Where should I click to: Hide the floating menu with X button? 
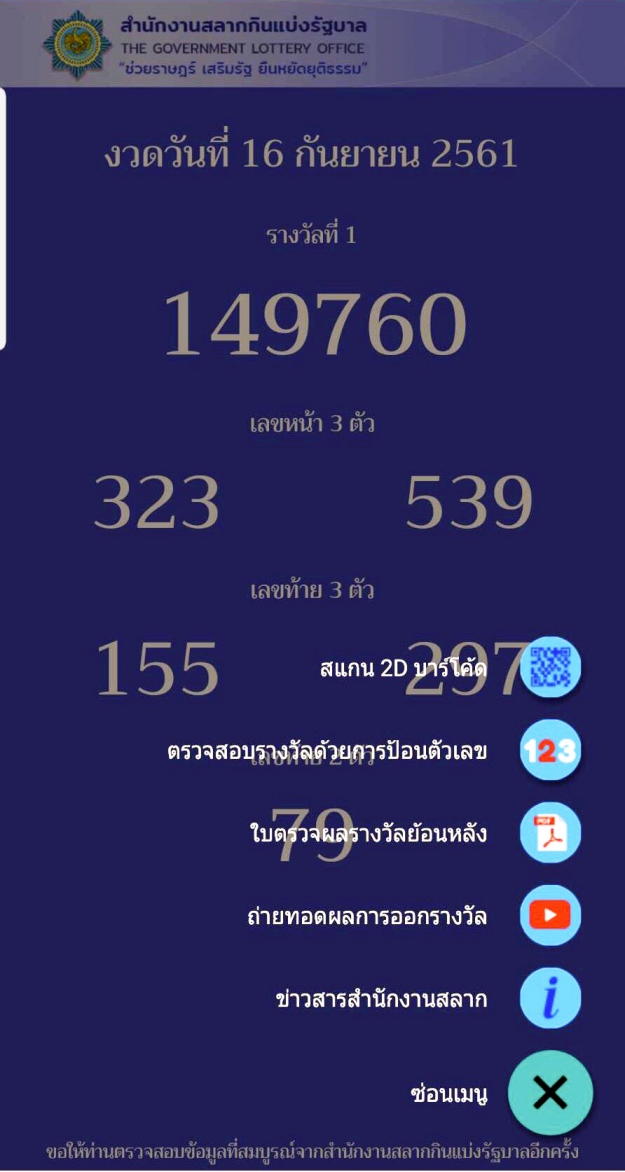click(550, 1093)
